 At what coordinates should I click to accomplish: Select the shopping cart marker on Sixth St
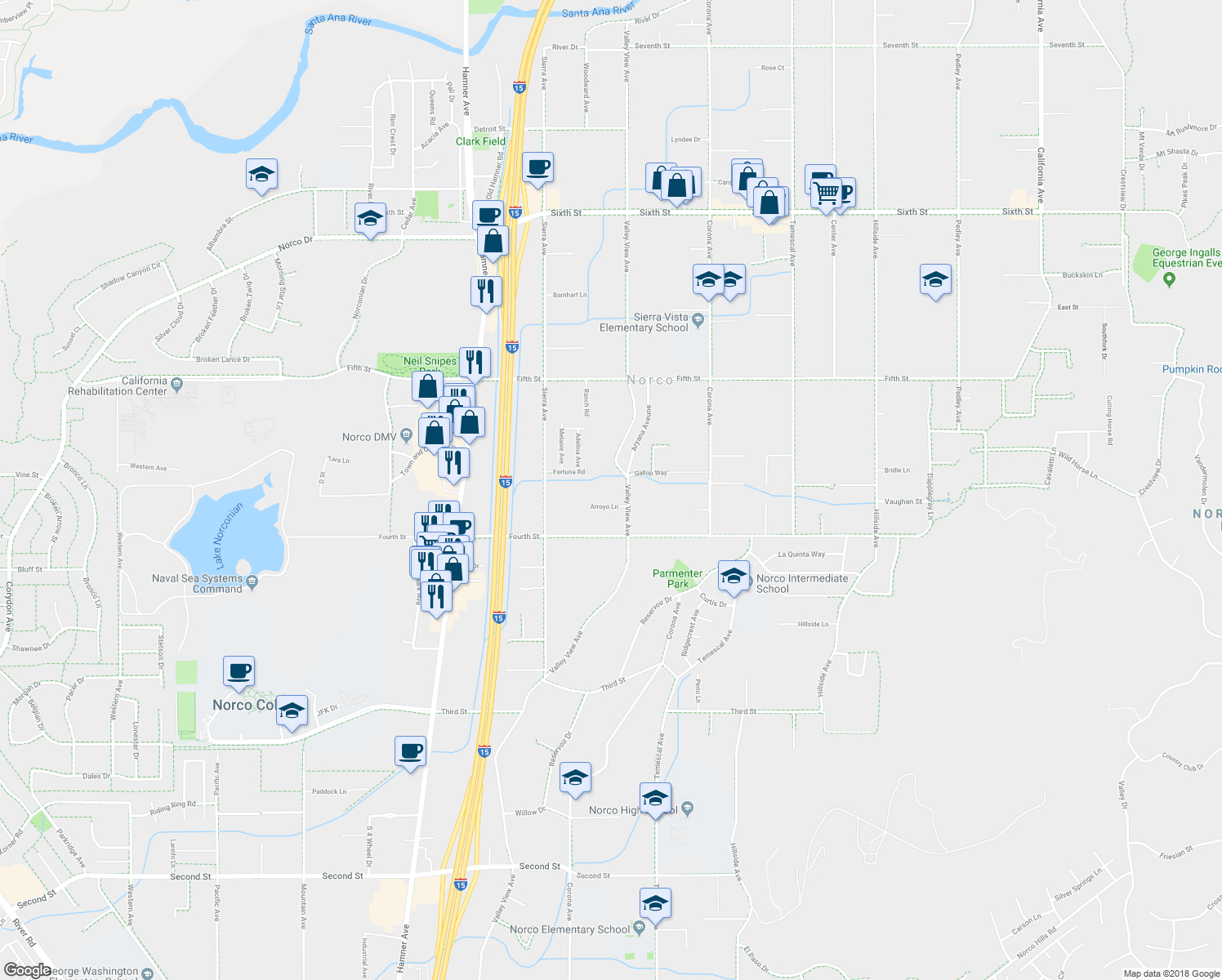pos(827,194)
